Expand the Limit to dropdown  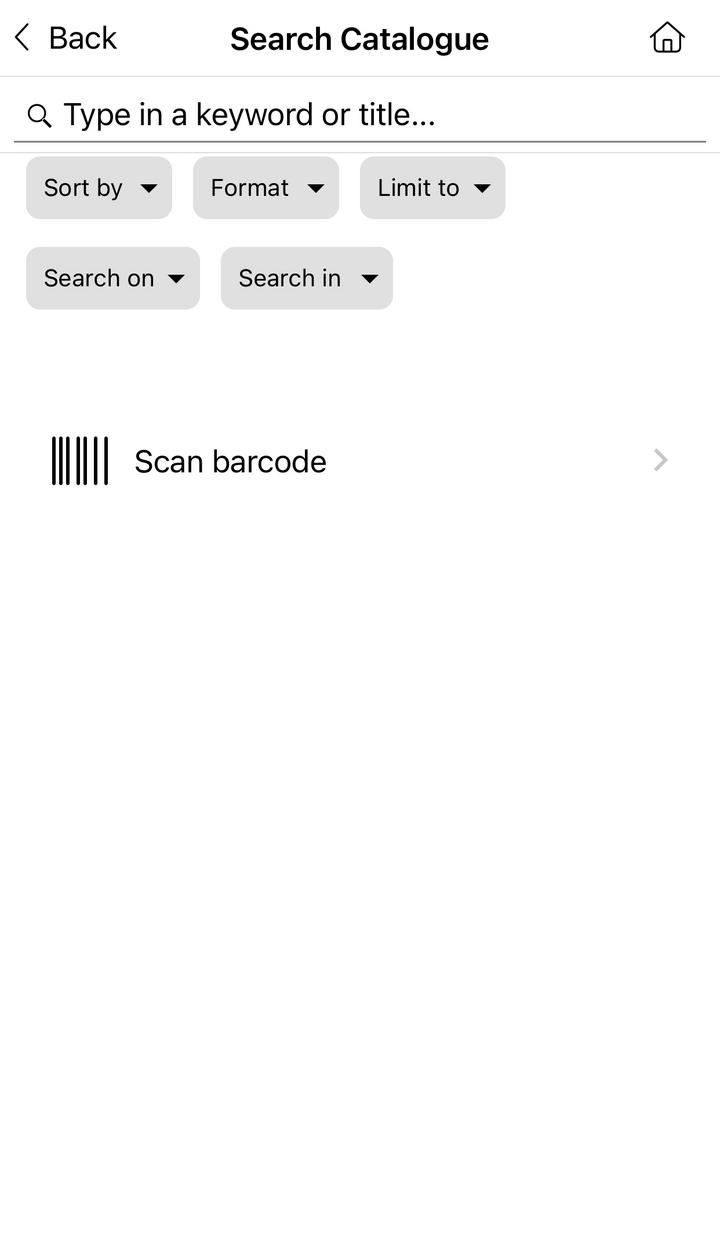[x=433, y=188]
